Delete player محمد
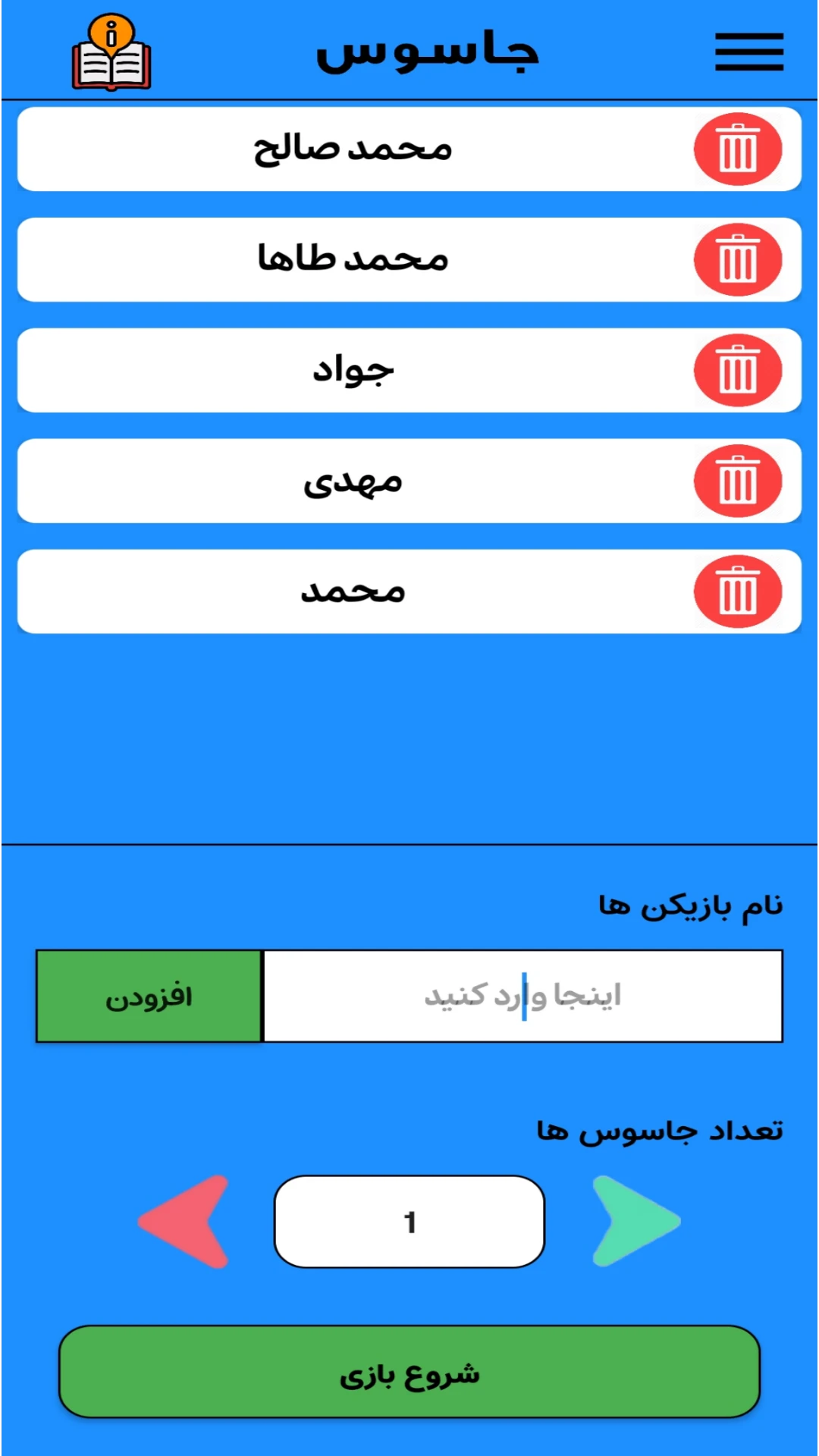 pyautogui.click(x=737, y=592)
